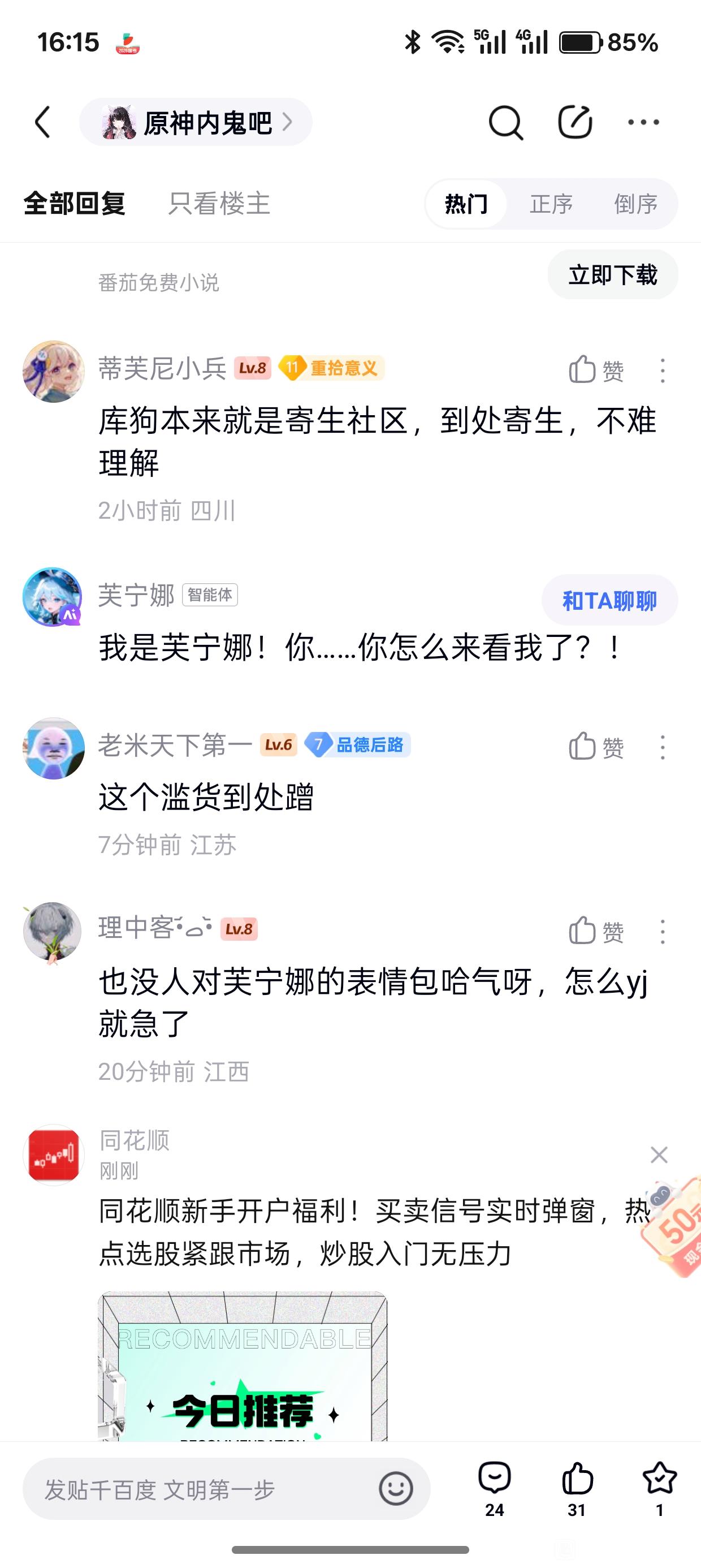Like 理中客's comment
The image size is (701, 1568).
[x=596, y=931]
